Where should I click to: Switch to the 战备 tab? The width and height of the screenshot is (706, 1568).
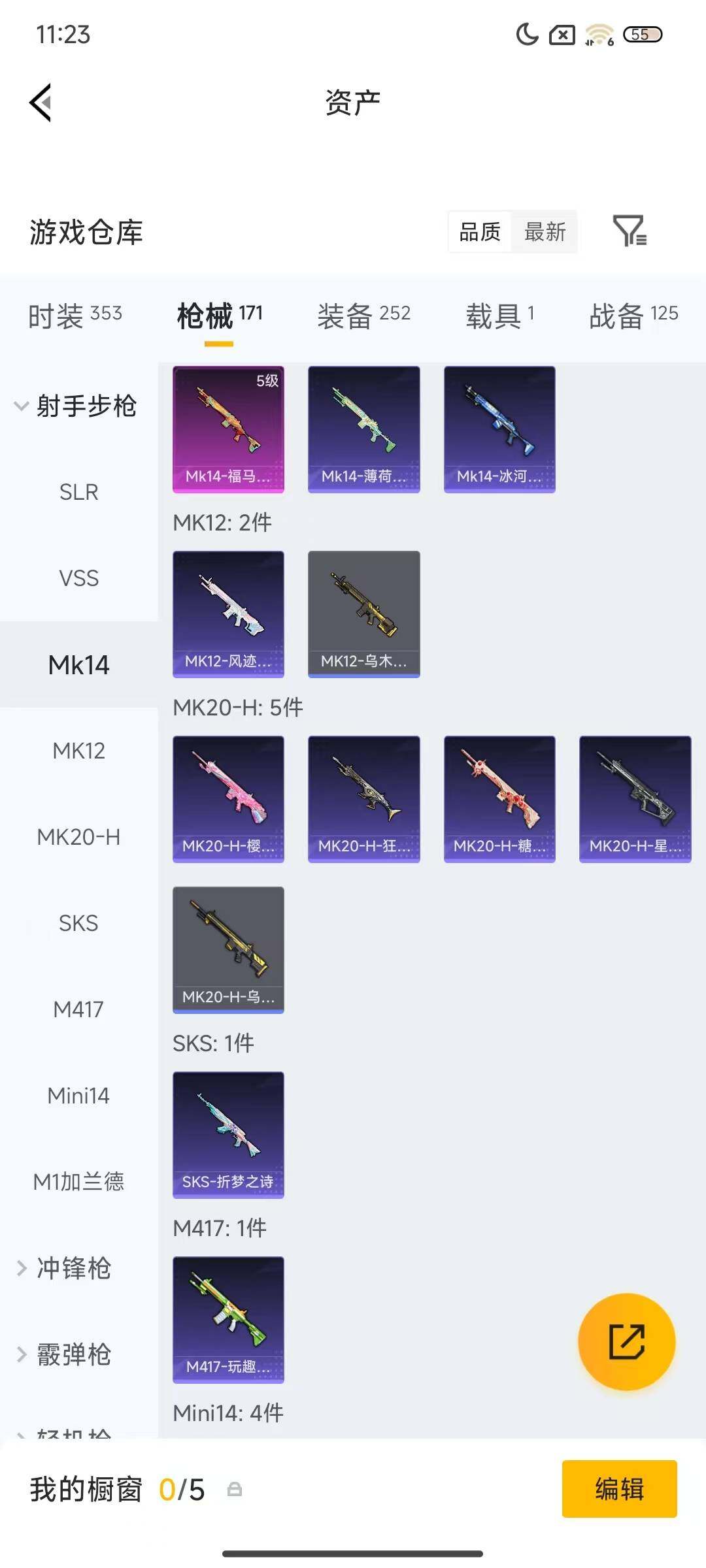tap(633, 316)
